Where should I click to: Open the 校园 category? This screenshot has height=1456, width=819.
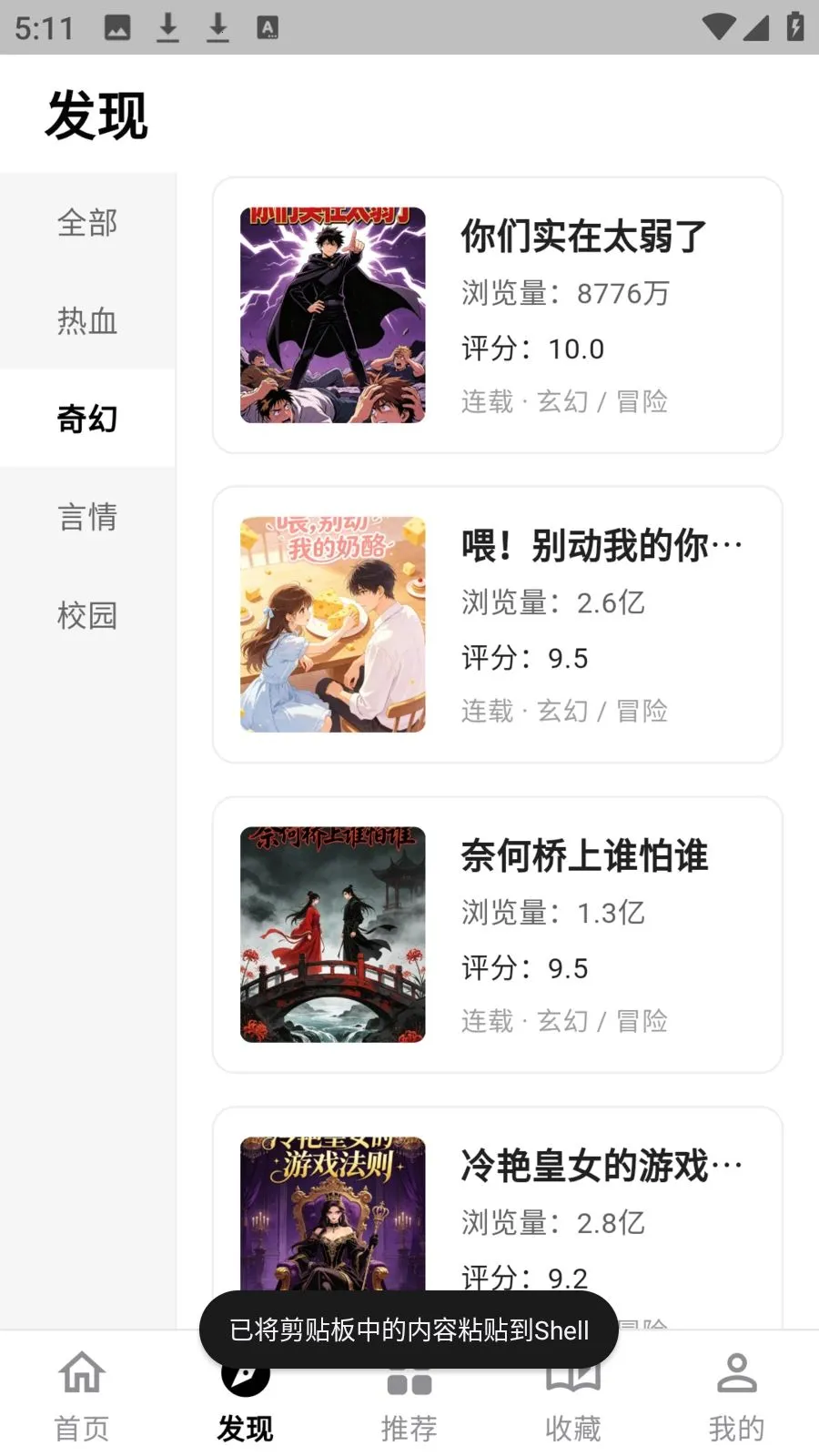pyautogui.click(x=87, y=615)
